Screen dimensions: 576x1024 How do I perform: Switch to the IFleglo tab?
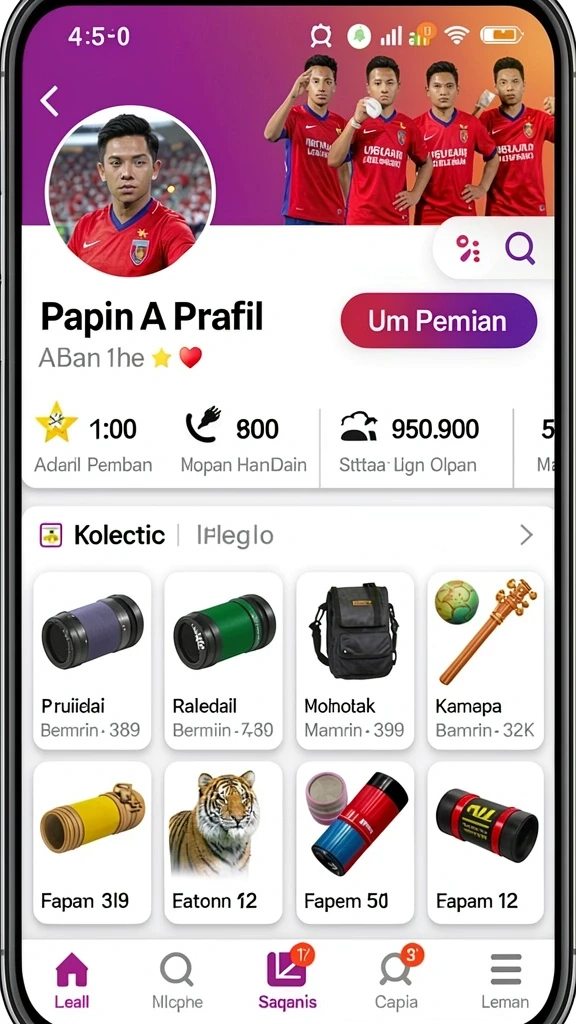pyautogui.click(x=234, y=536)
